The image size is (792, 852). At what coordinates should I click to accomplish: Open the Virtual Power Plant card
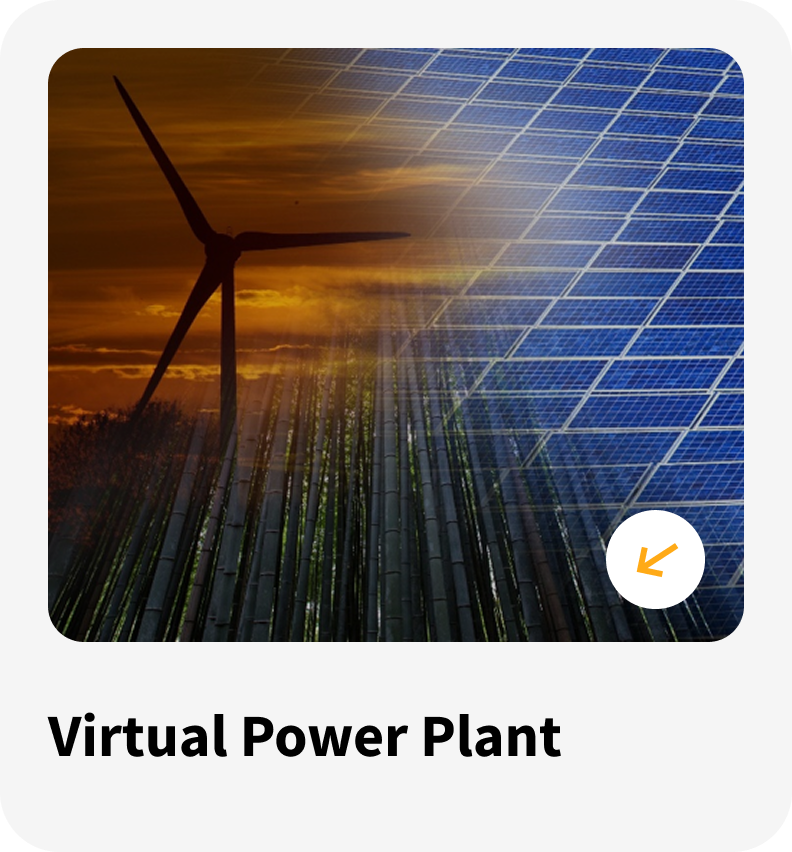click(305, 737)
